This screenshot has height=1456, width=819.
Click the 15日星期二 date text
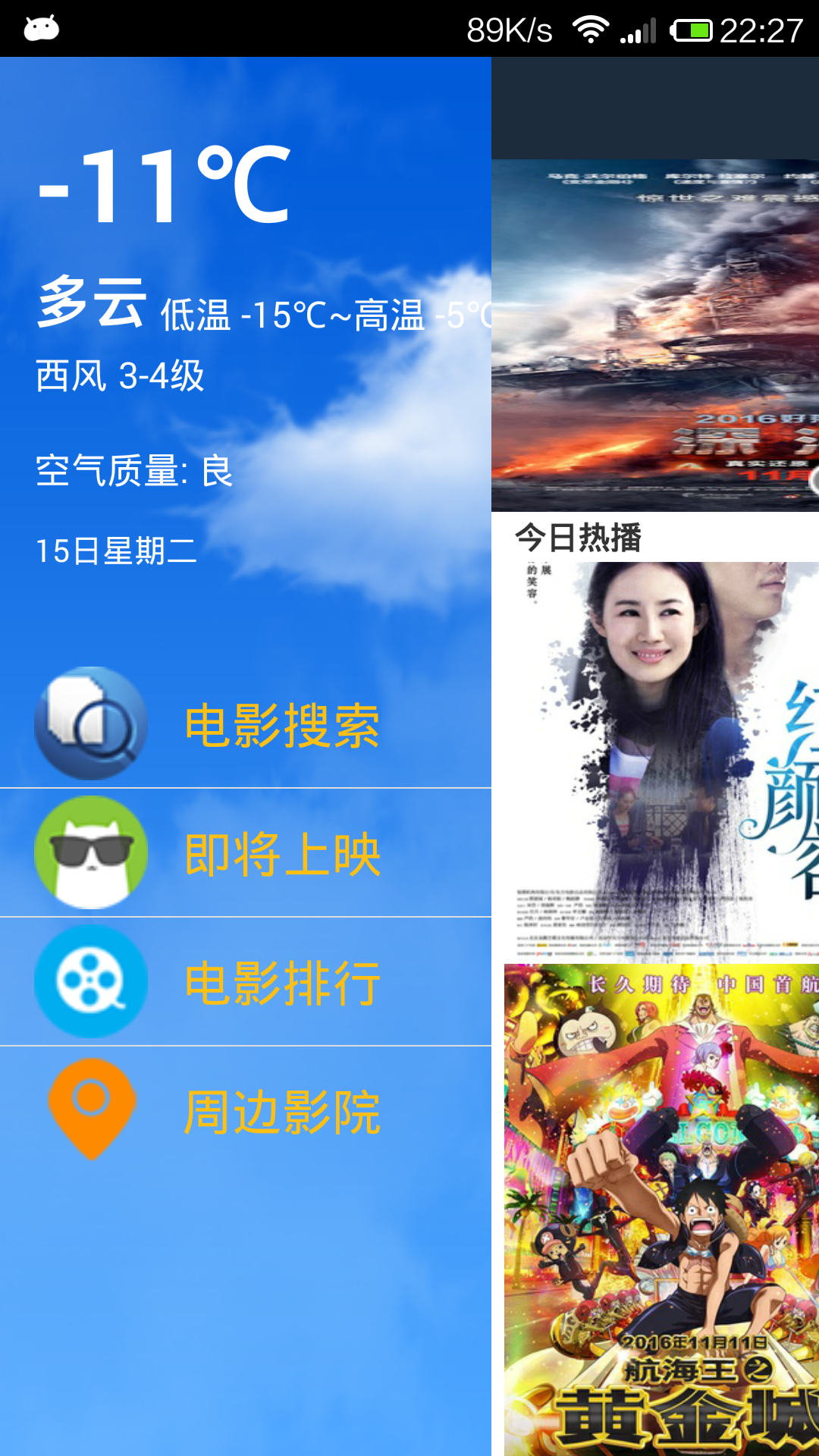coord(115,553)
